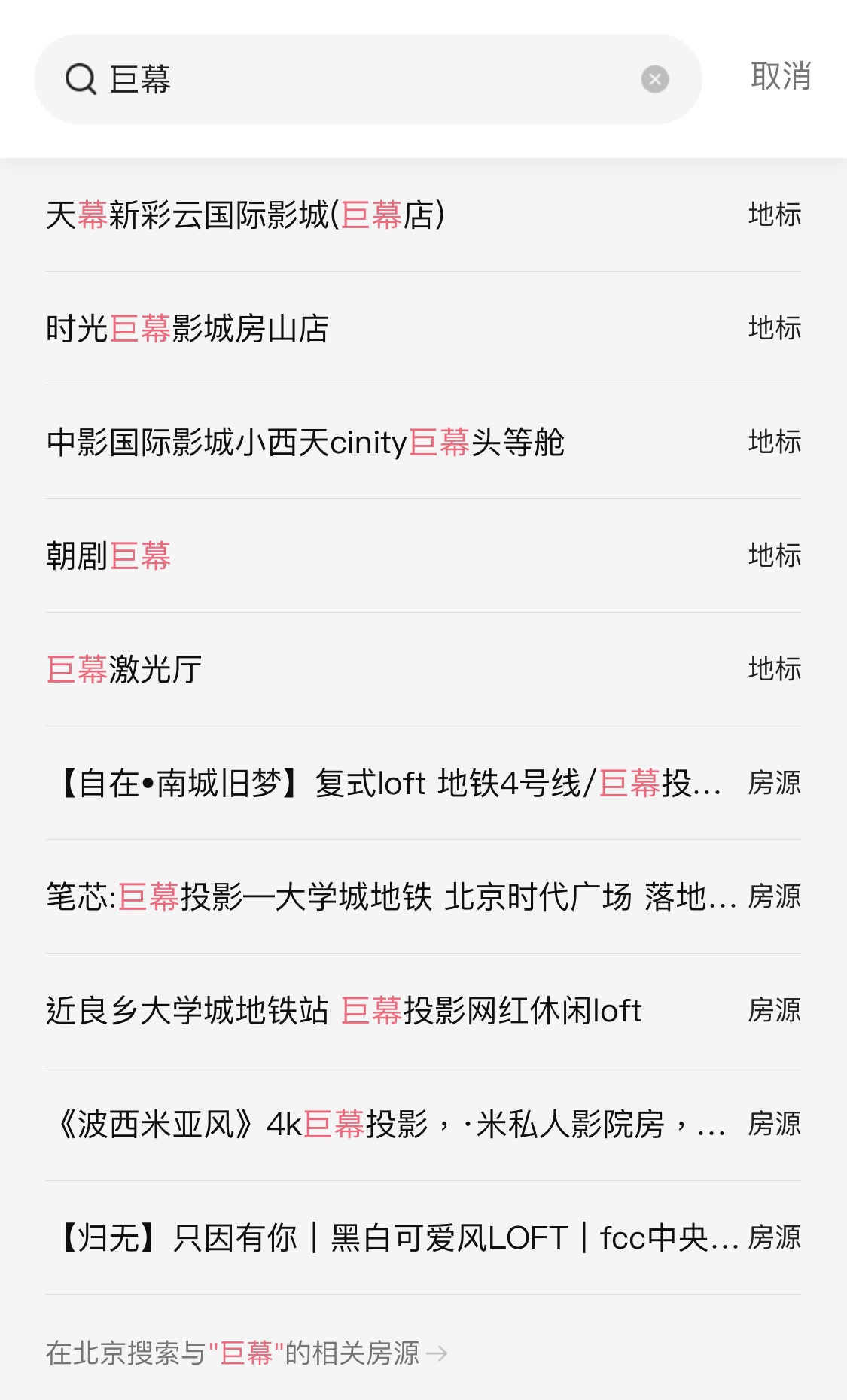The width and height of the screenshot is (847, 1400).
Task: Choose the 朝剧巨幕 landmark
Action: point(423,556)
